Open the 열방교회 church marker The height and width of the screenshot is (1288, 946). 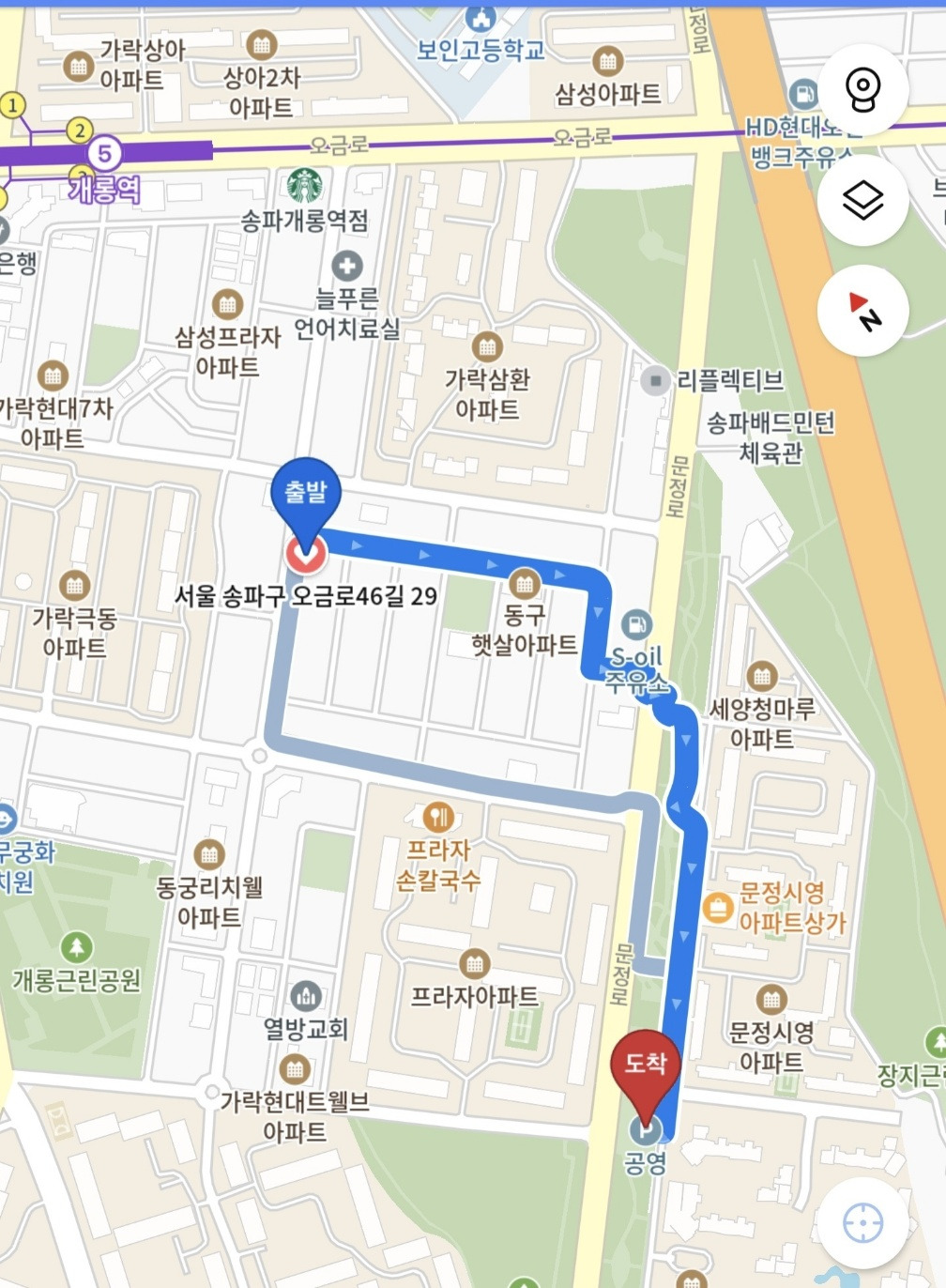(305, 996)
